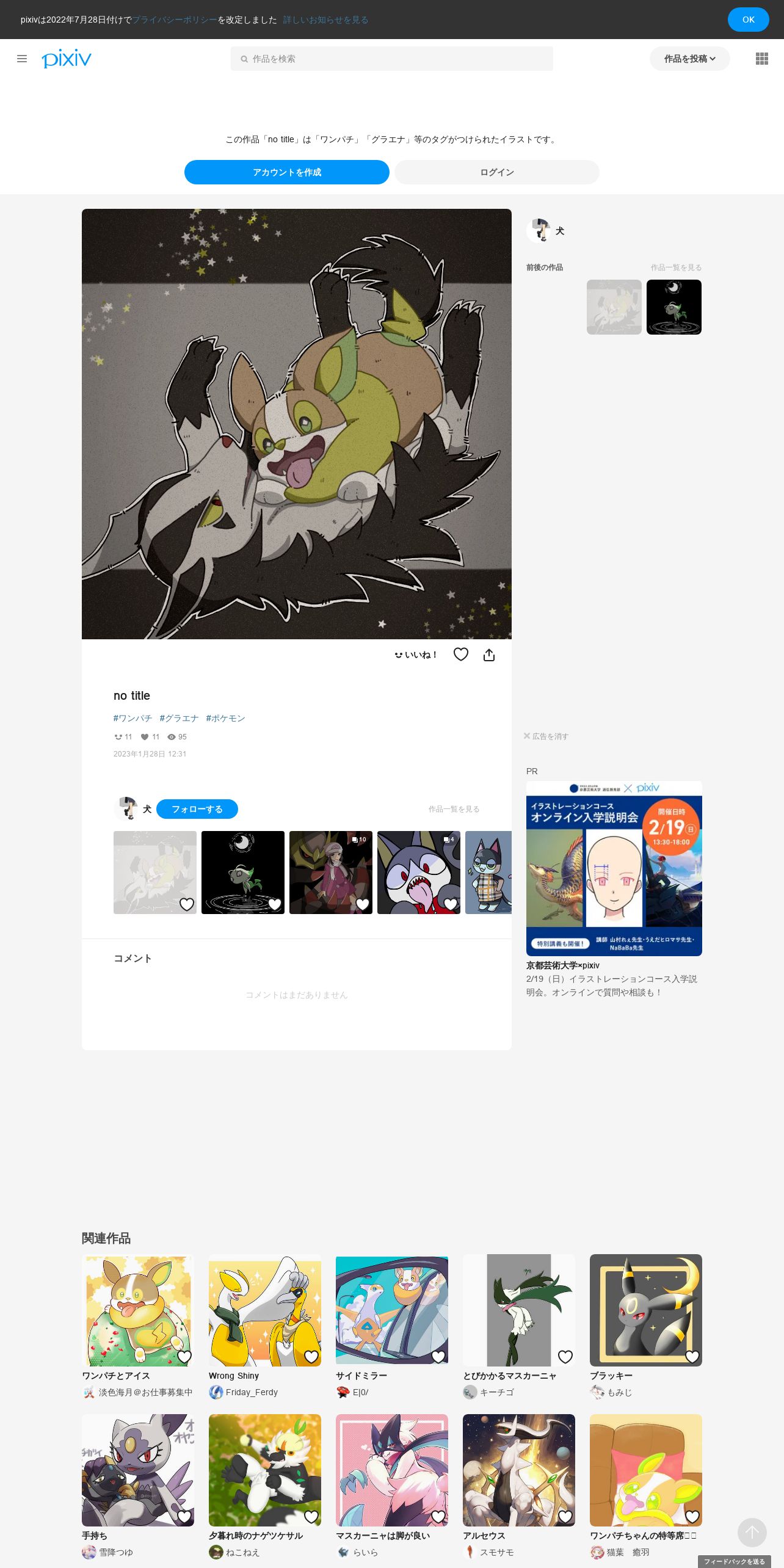Open the #ワンパチ tag
Screen dimensions: 784x1568
(132, 718)
